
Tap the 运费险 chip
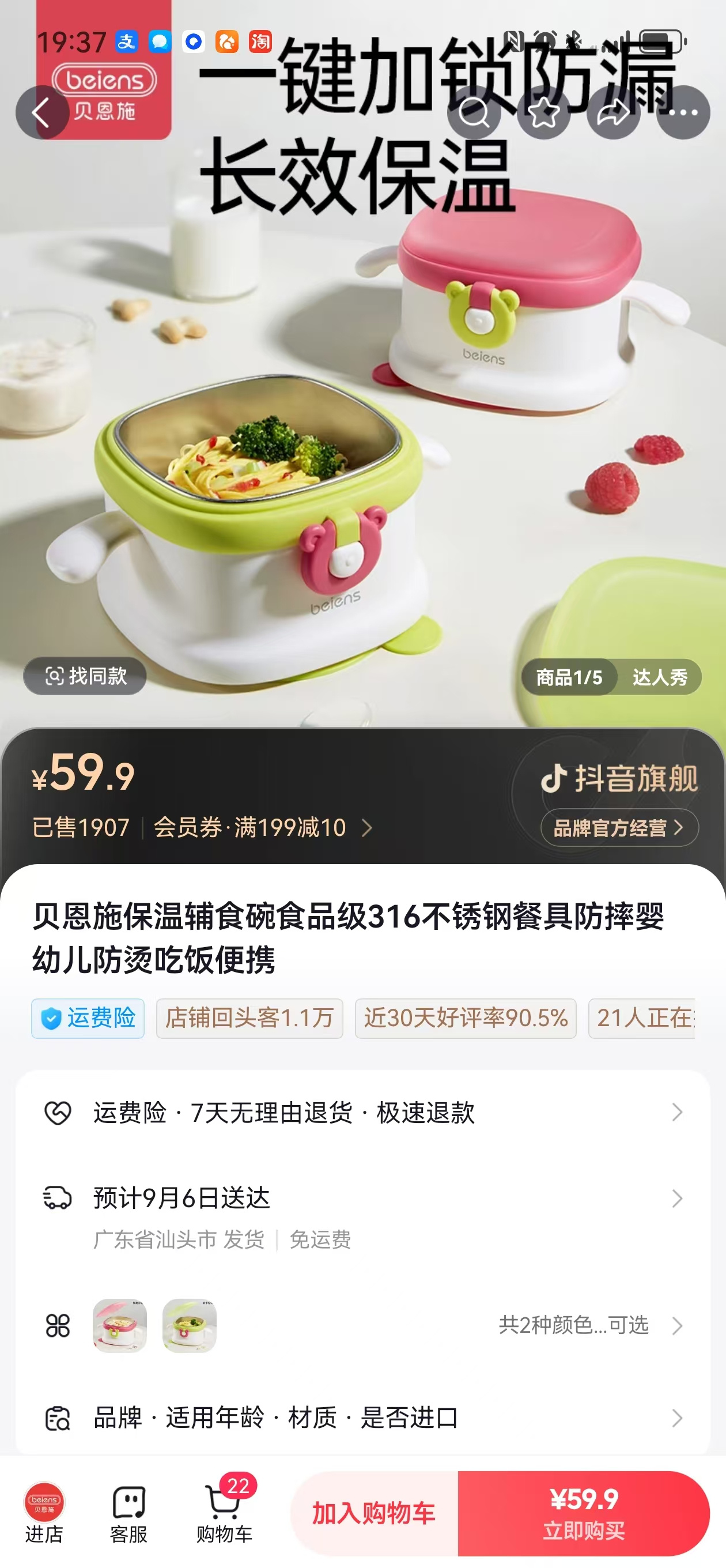tap(88, 1019)
